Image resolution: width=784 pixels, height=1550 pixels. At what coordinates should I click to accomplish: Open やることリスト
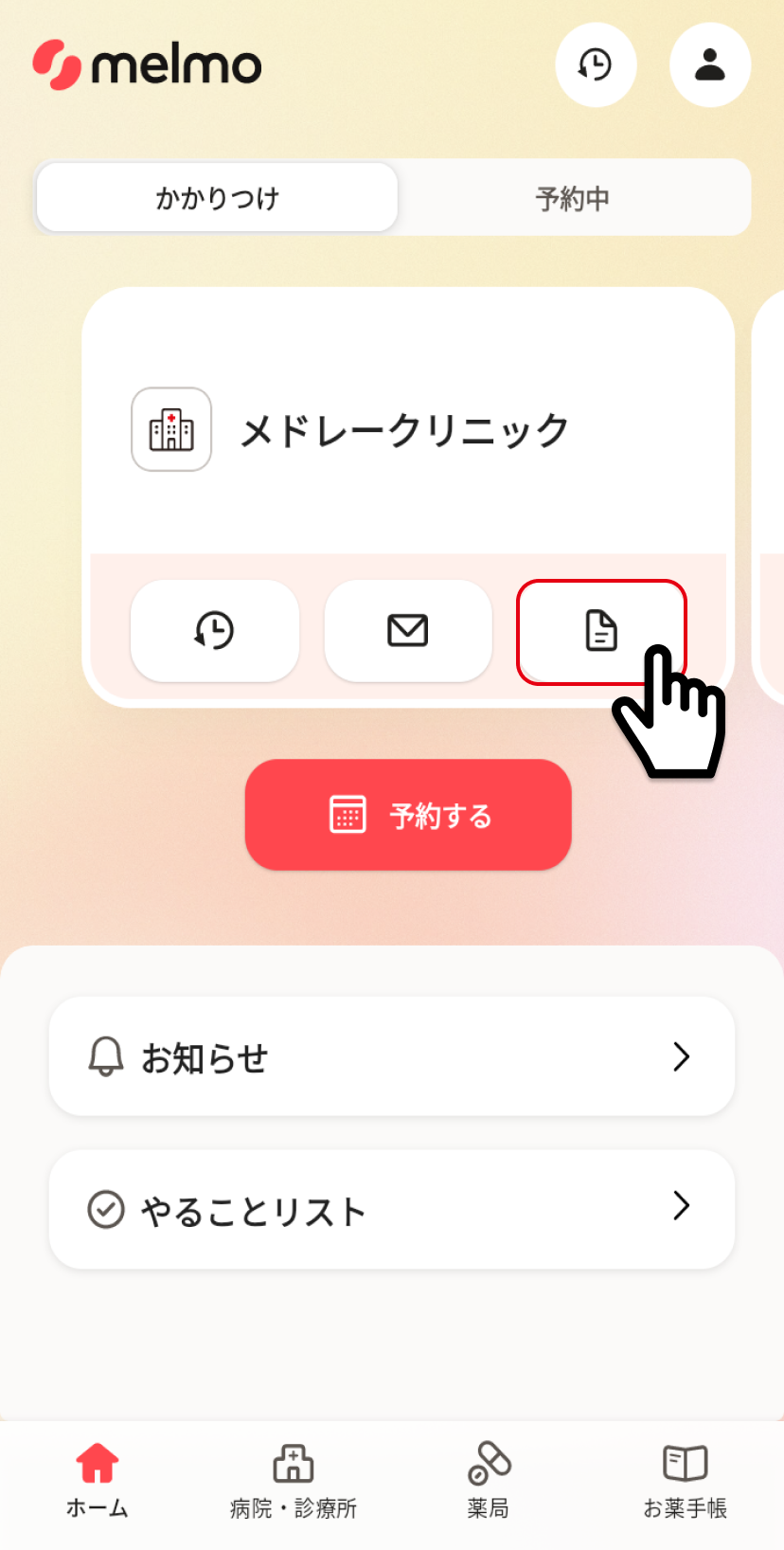[x=392, y=1210]
